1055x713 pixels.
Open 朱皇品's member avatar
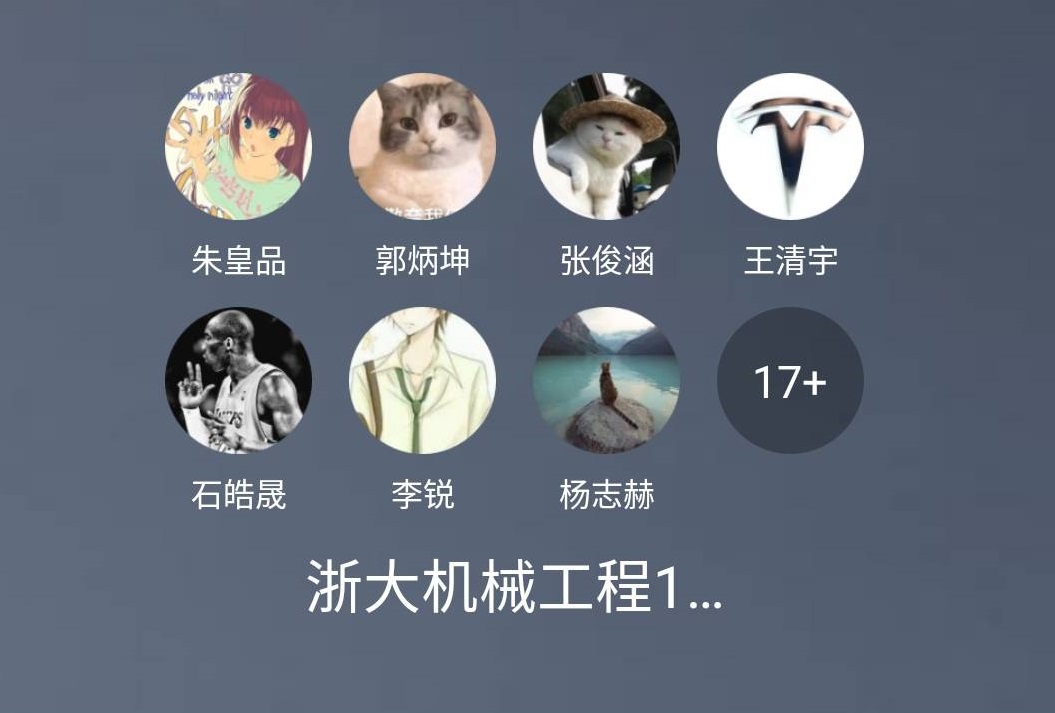[238, 146]
